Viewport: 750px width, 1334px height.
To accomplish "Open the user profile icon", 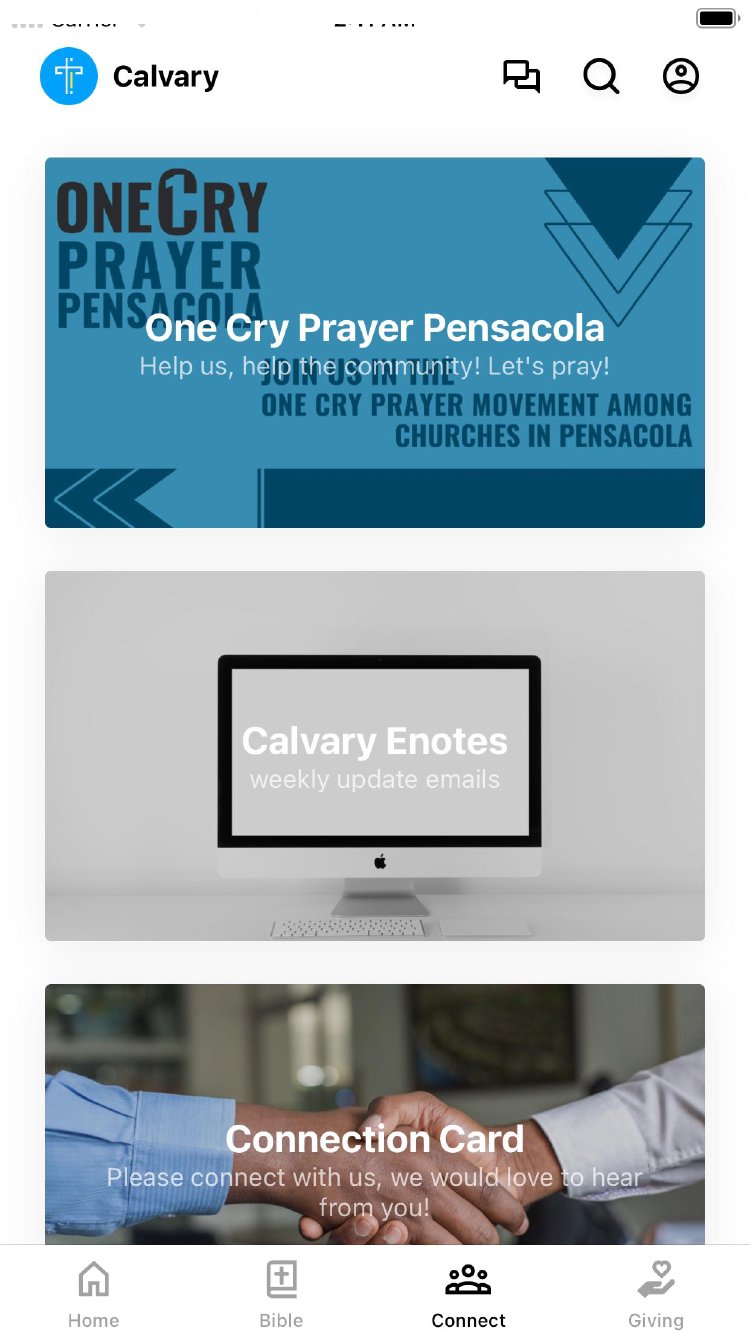I will click(x=681, y=77).
